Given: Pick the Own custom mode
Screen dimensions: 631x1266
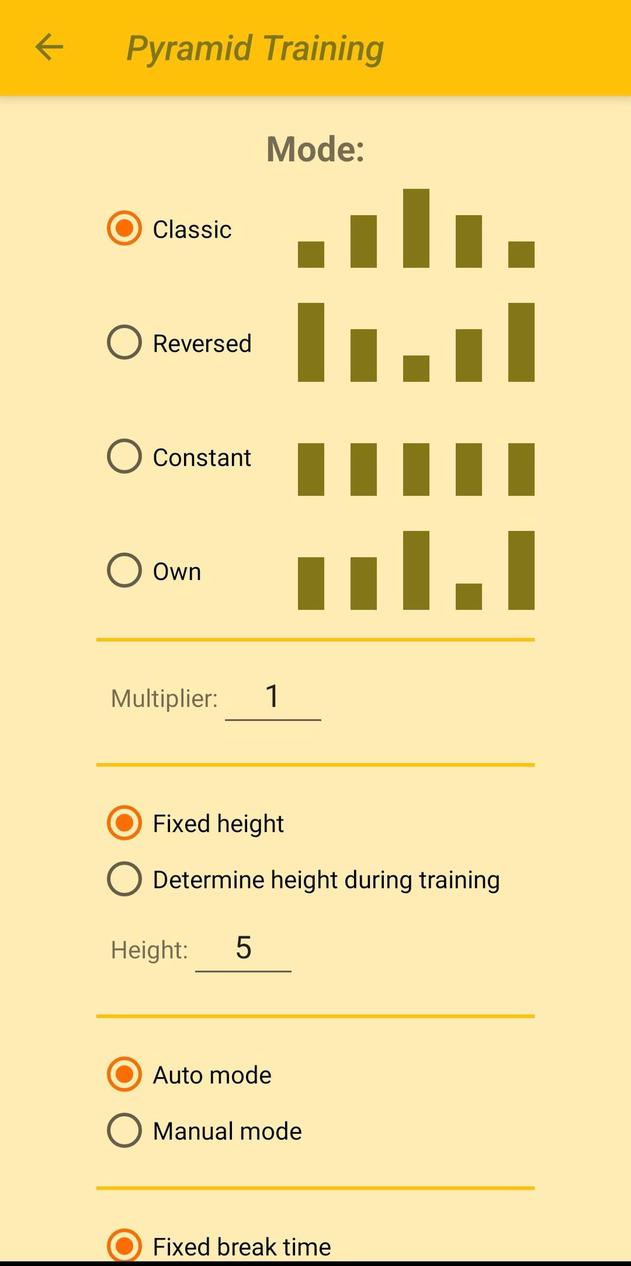Looking at the screenshot, I should (124, 571).
